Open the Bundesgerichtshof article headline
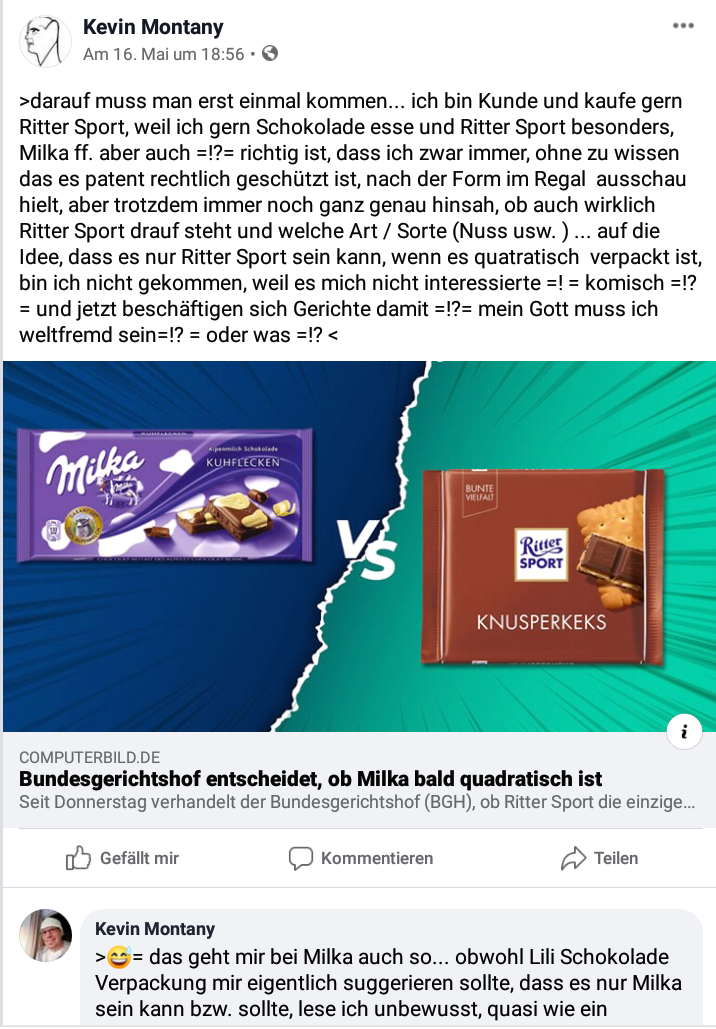Image resolution: width=716 pixels, height=1029 pixels. coord(310,778)
